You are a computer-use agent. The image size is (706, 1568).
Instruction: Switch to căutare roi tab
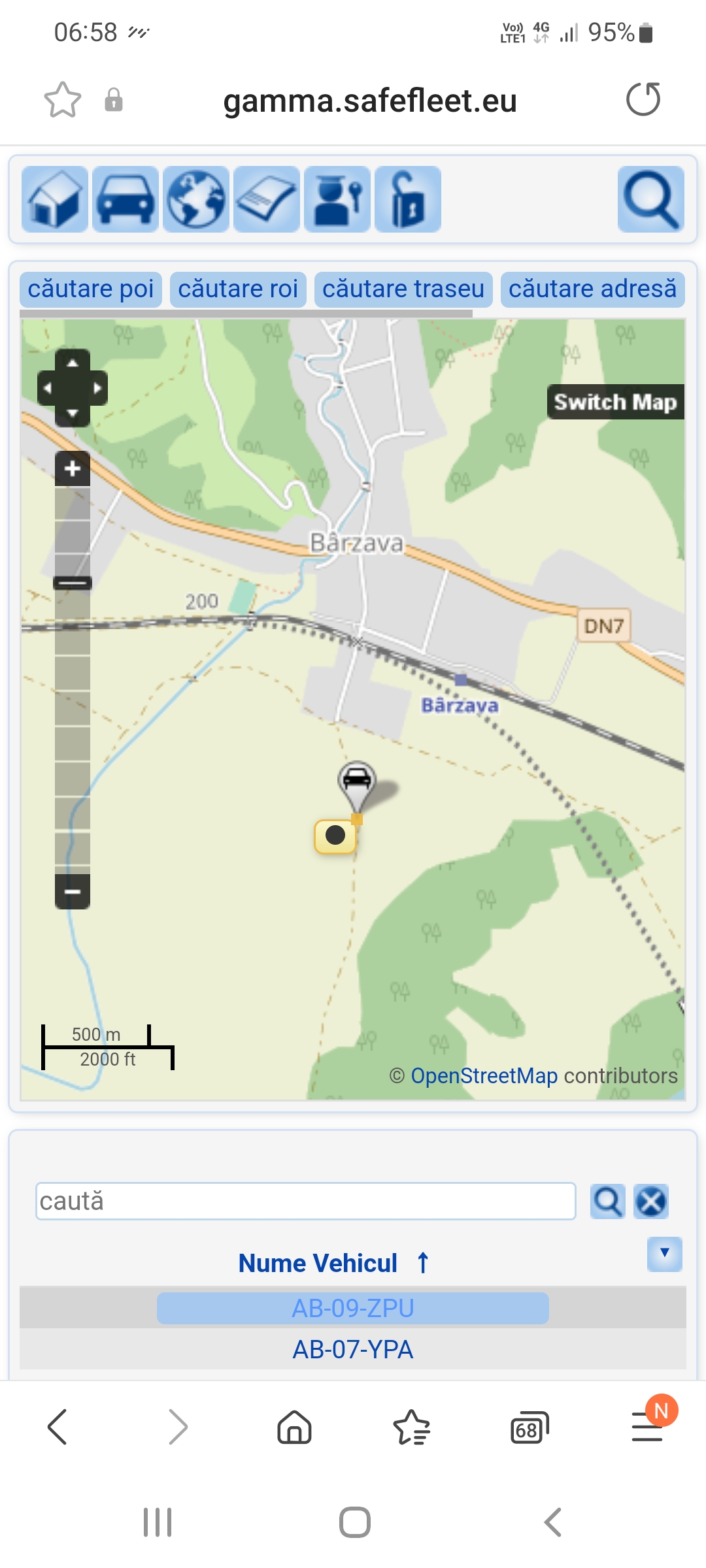(238, 289)
